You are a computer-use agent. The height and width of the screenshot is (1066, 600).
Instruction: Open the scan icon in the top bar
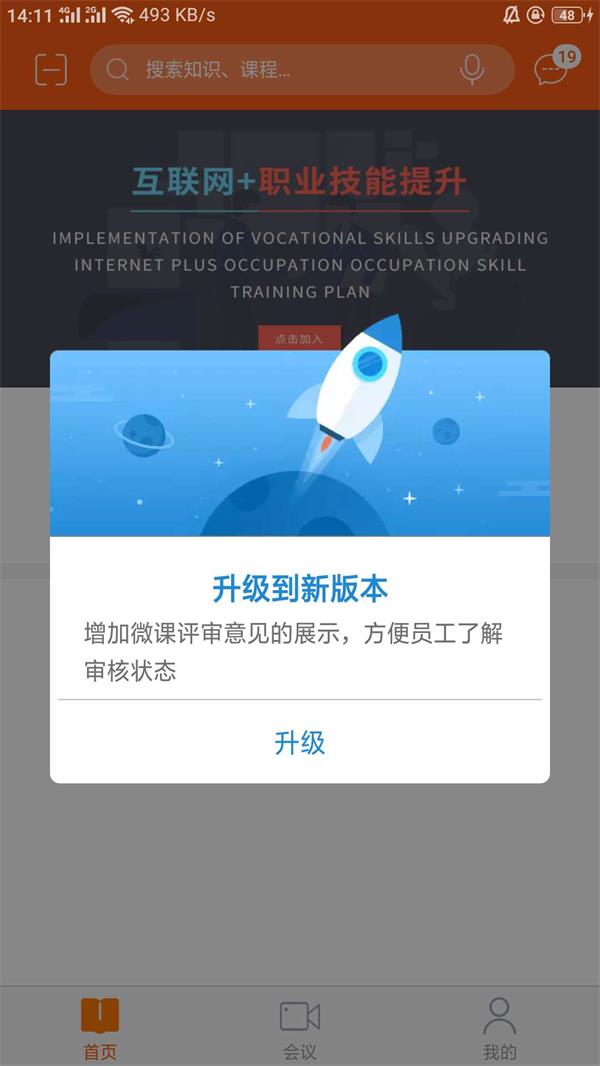tap(51, 69)
